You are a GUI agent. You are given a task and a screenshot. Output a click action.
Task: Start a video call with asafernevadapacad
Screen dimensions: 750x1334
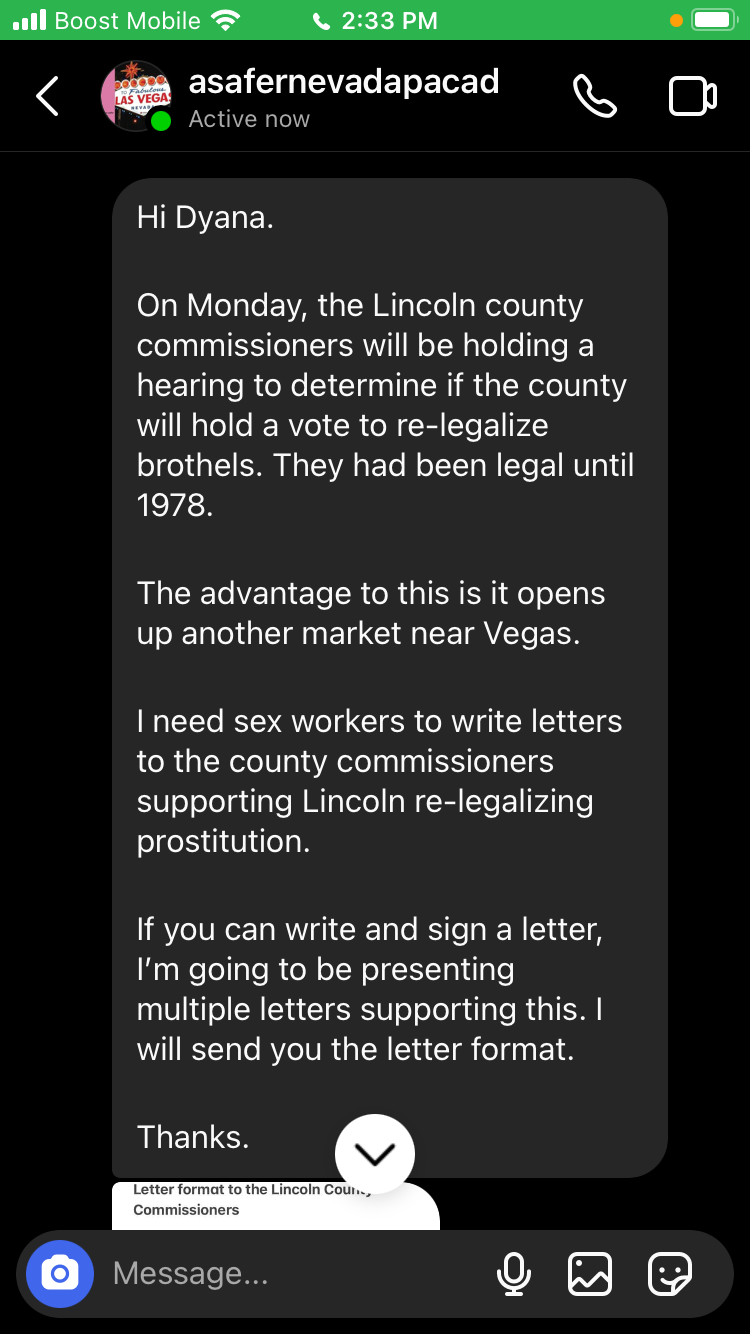coord(692,96)
